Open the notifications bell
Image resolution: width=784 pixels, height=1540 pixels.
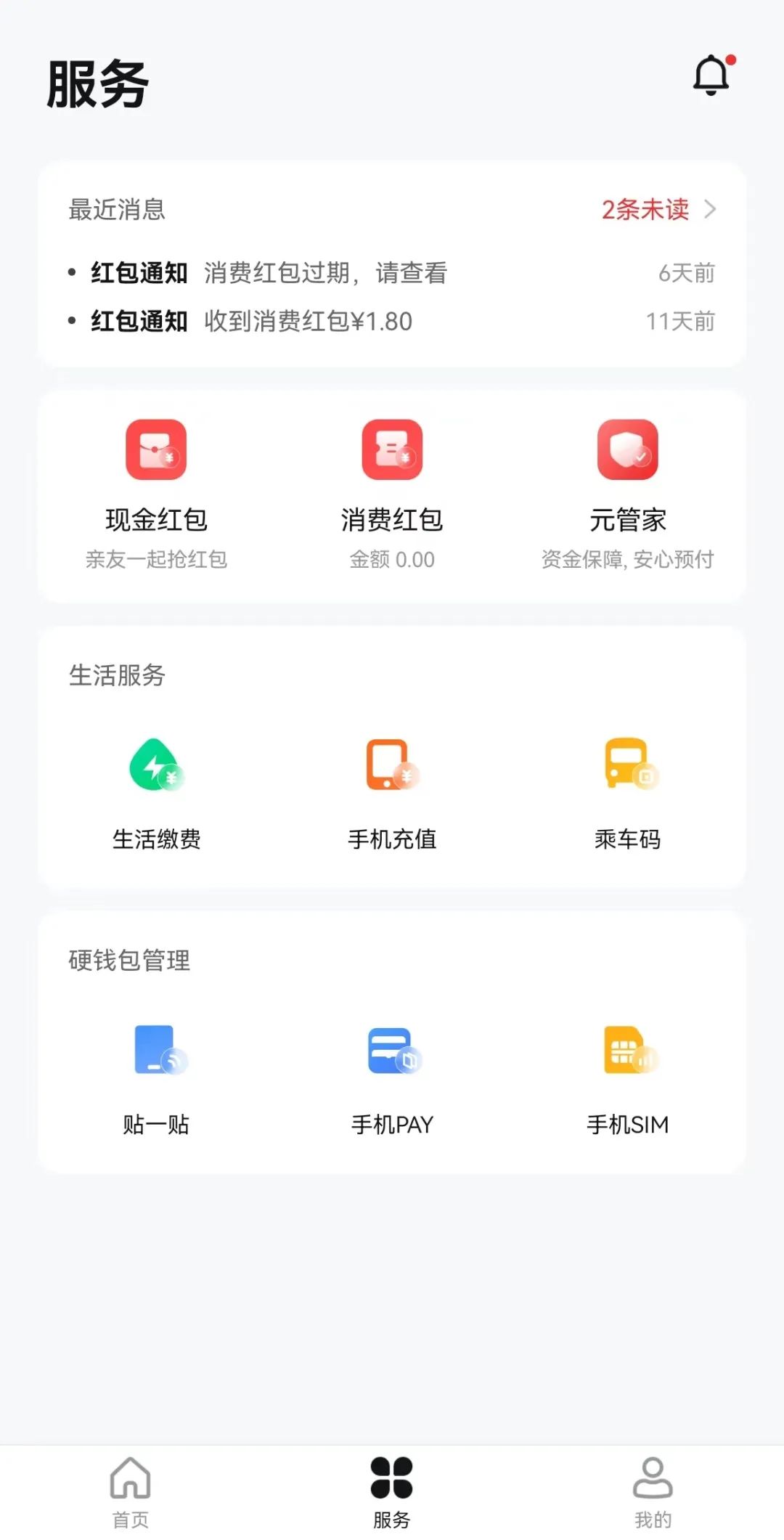click(x=711, y=76)
